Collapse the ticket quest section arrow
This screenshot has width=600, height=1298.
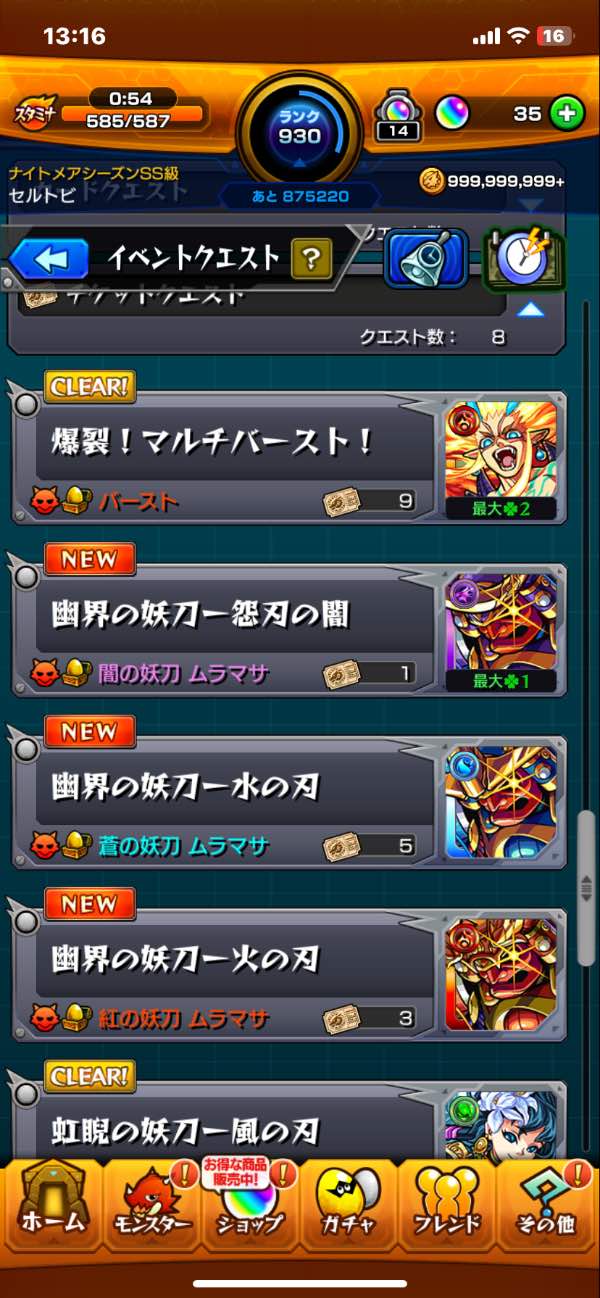click(x=530, y=311)
